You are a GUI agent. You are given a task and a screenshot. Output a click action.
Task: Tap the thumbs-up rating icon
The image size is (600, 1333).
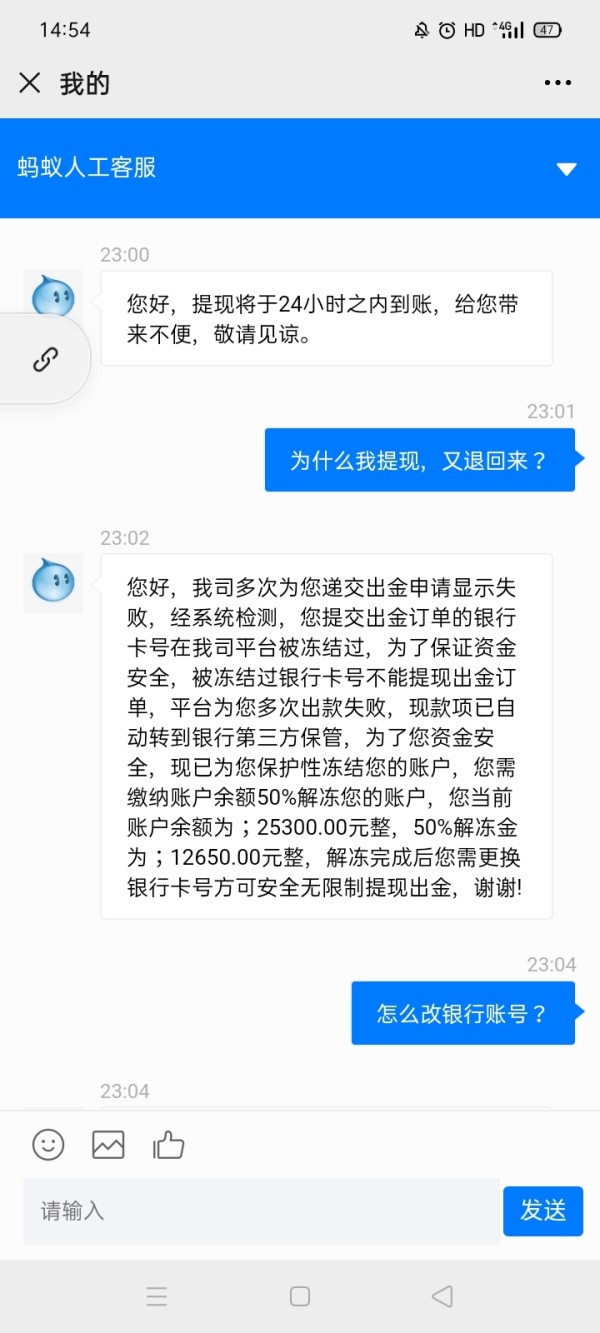(168, 1144)
